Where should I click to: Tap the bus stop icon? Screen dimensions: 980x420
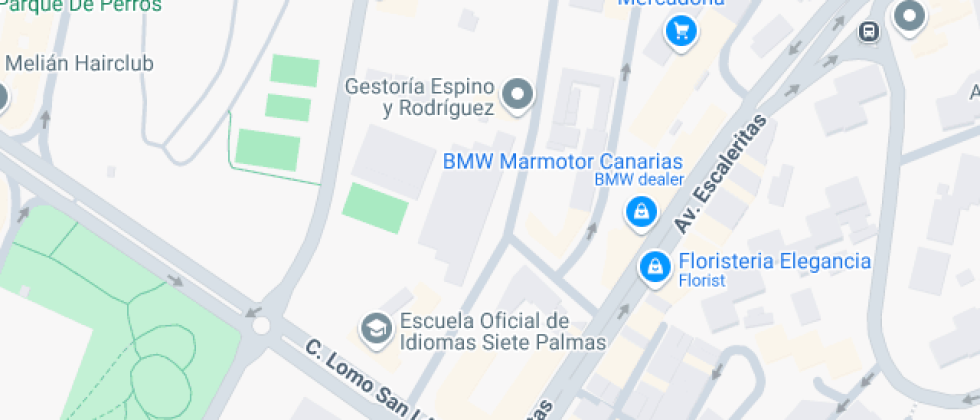click(x=869, y=31)
